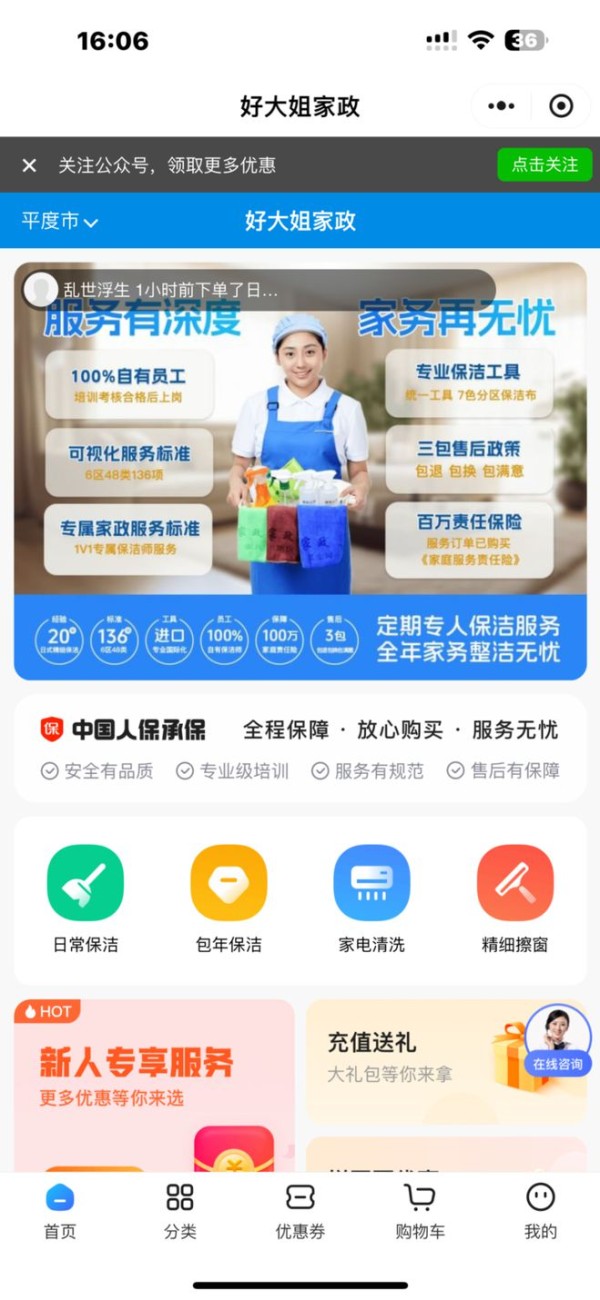Select the 日常保洁 service
This screenshot has width=600, height=1300.
pyautogui.click(x=85, y=898)
